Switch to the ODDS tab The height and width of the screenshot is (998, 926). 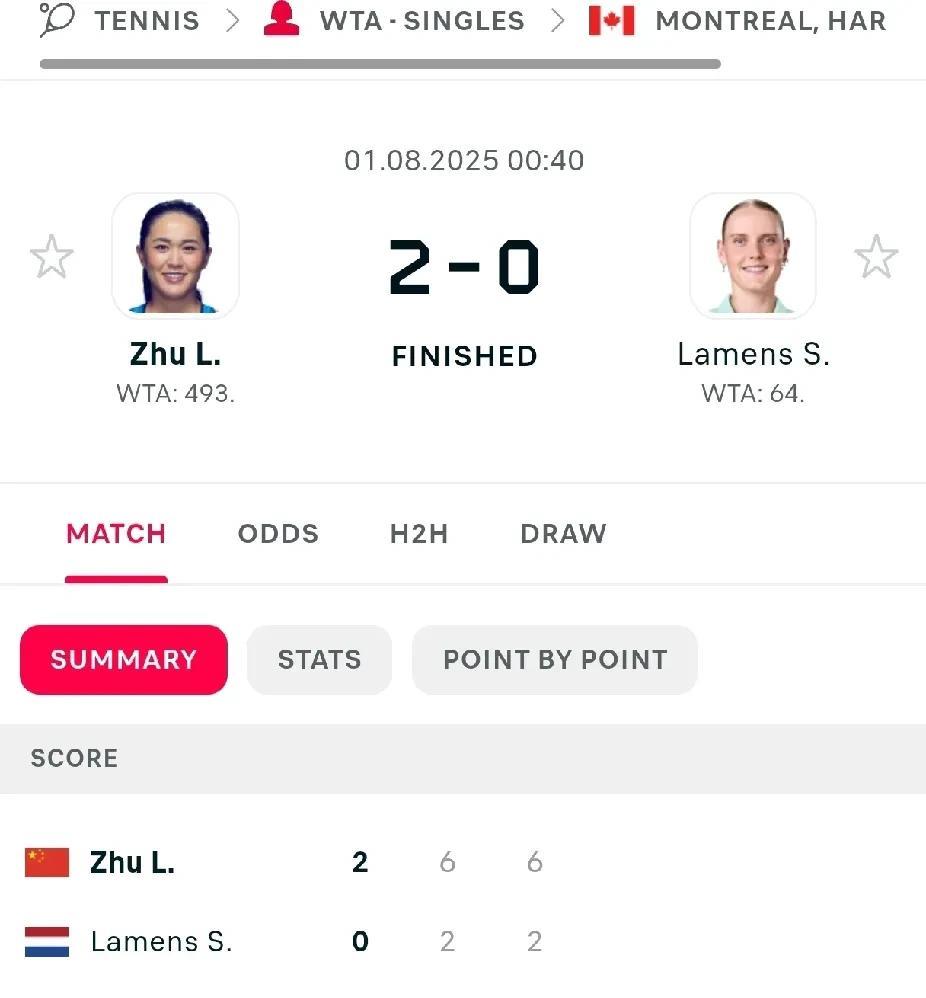(278, 533)
